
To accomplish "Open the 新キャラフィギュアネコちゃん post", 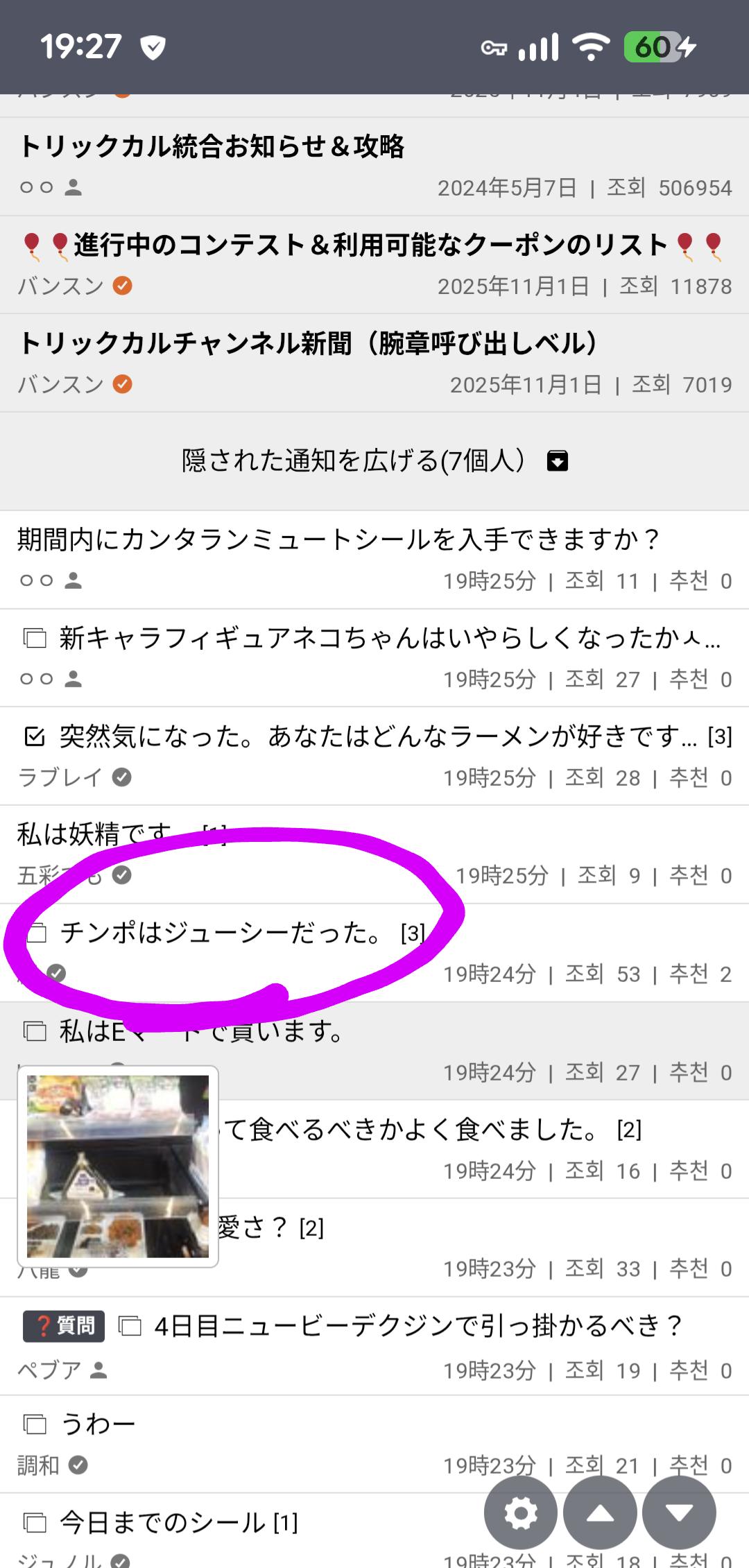I will 388,638.
